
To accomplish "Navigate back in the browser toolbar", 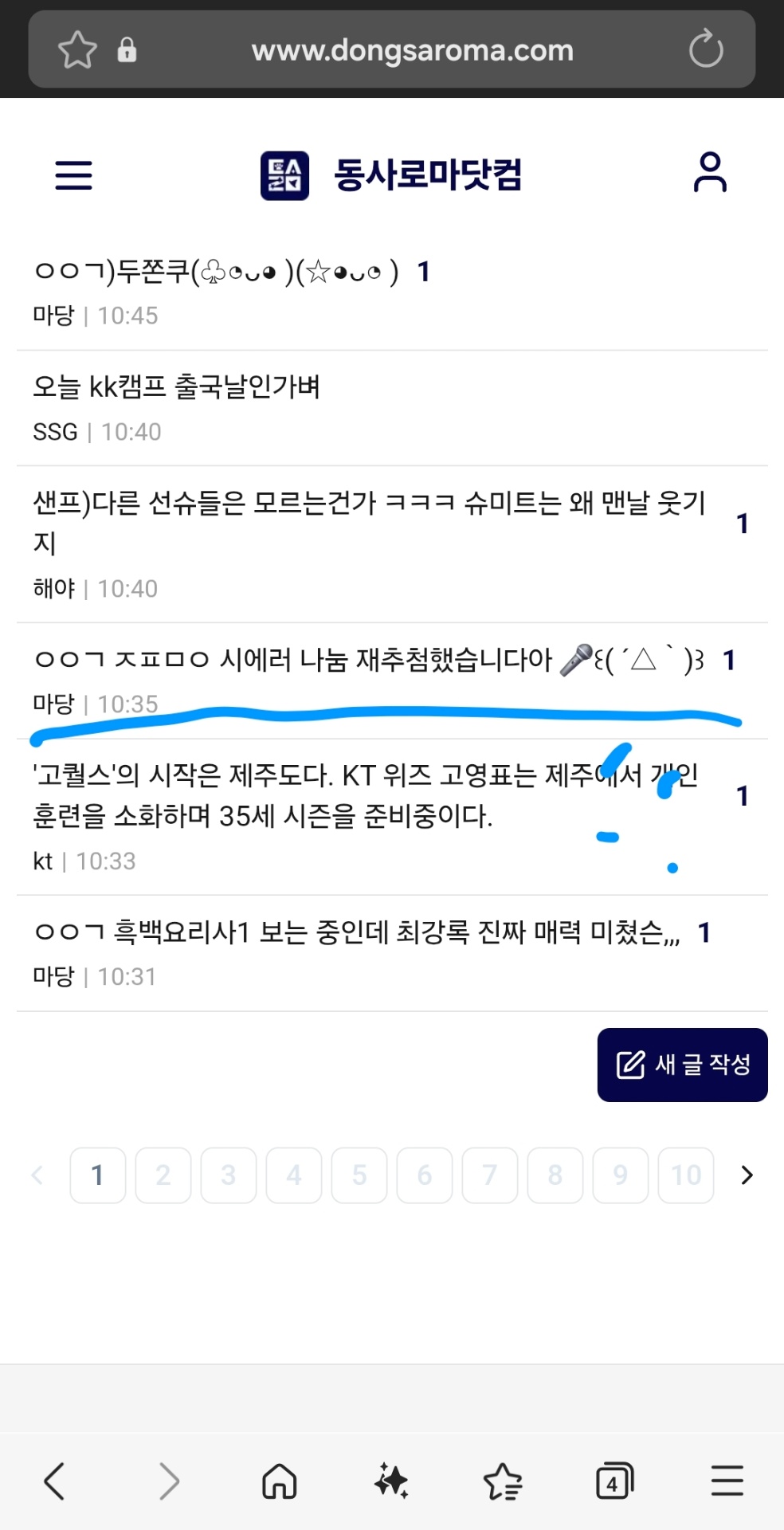I will click(x=55, y=1482).
